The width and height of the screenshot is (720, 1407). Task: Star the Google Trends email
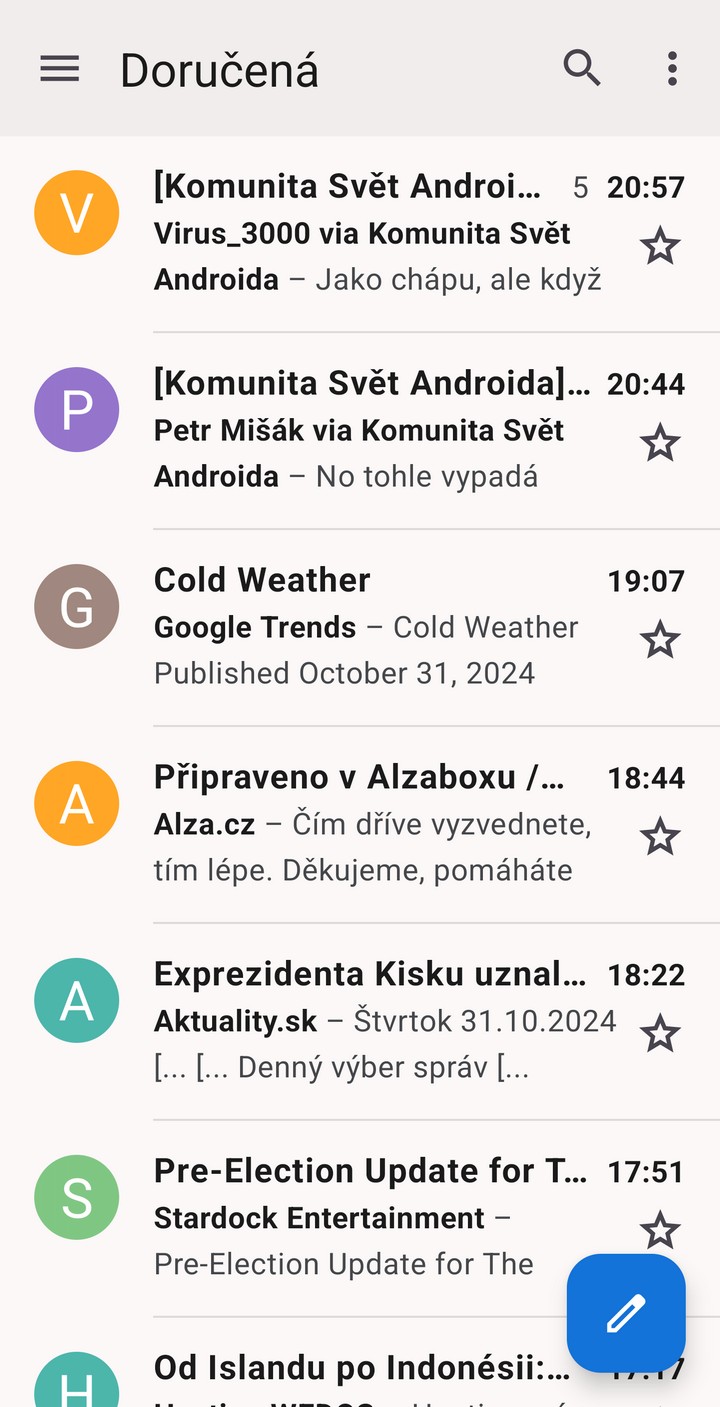point(660,640)
